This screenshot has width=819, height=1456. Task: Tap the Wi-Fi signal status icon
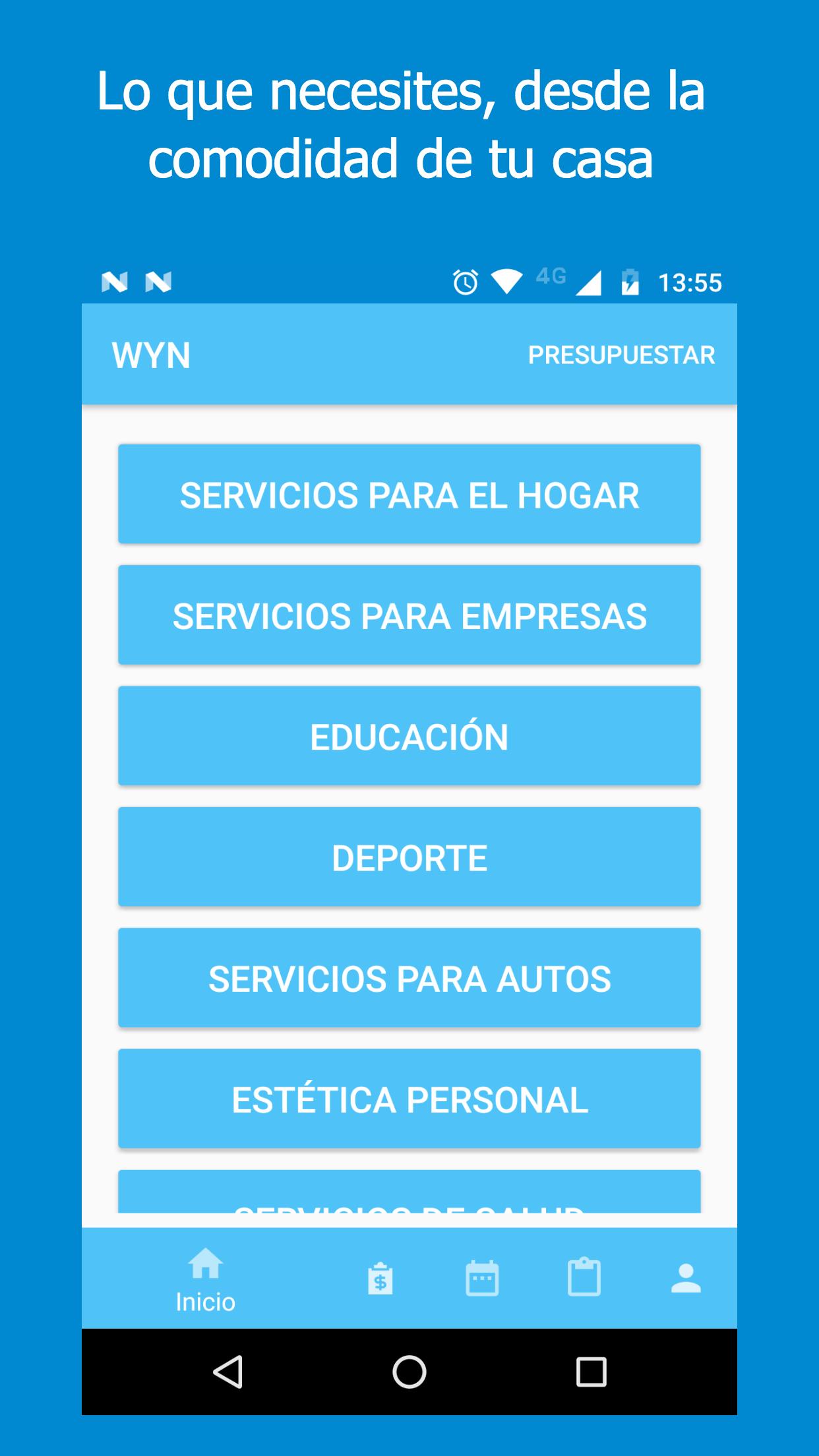506,282
